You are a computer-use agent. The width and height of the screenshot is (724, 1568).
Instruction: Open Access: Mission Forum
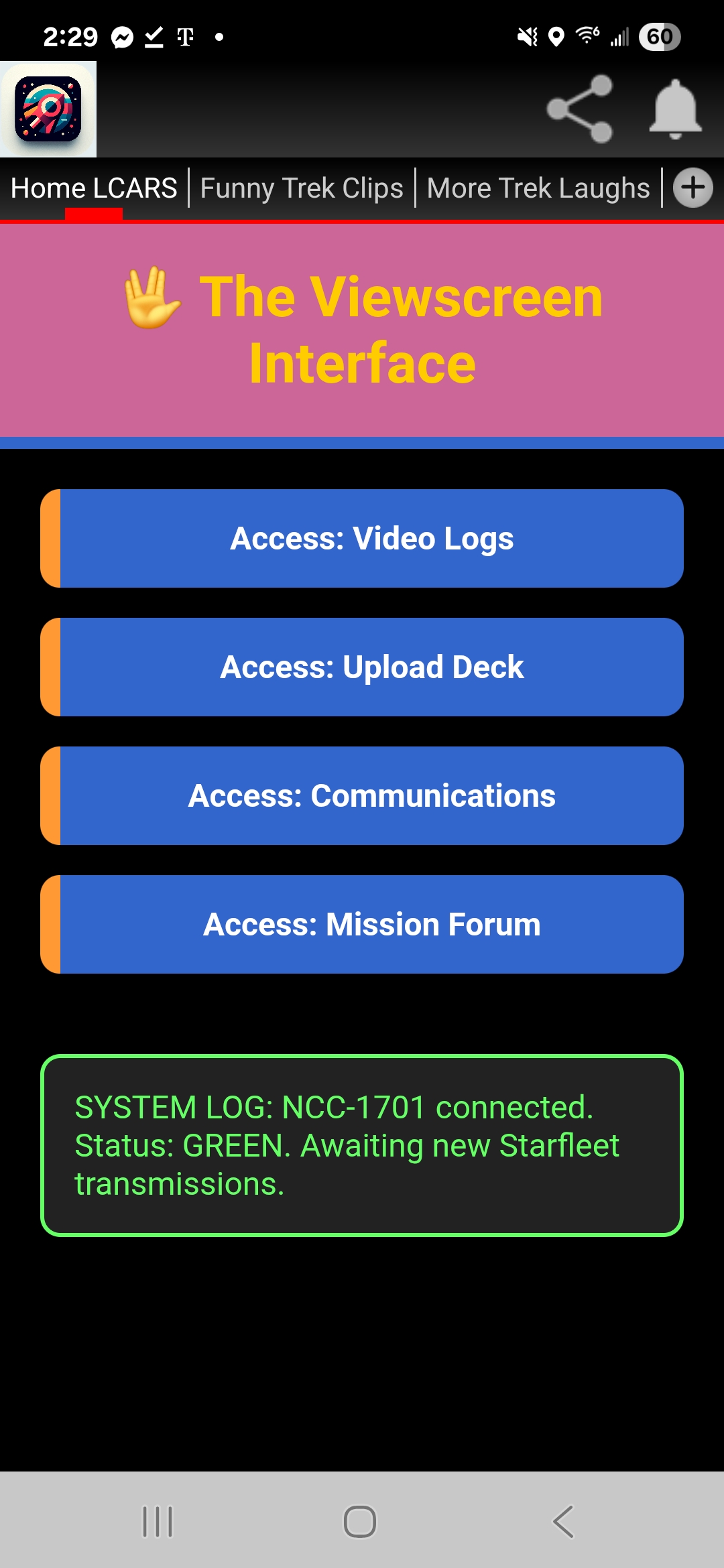pos(362,925)
